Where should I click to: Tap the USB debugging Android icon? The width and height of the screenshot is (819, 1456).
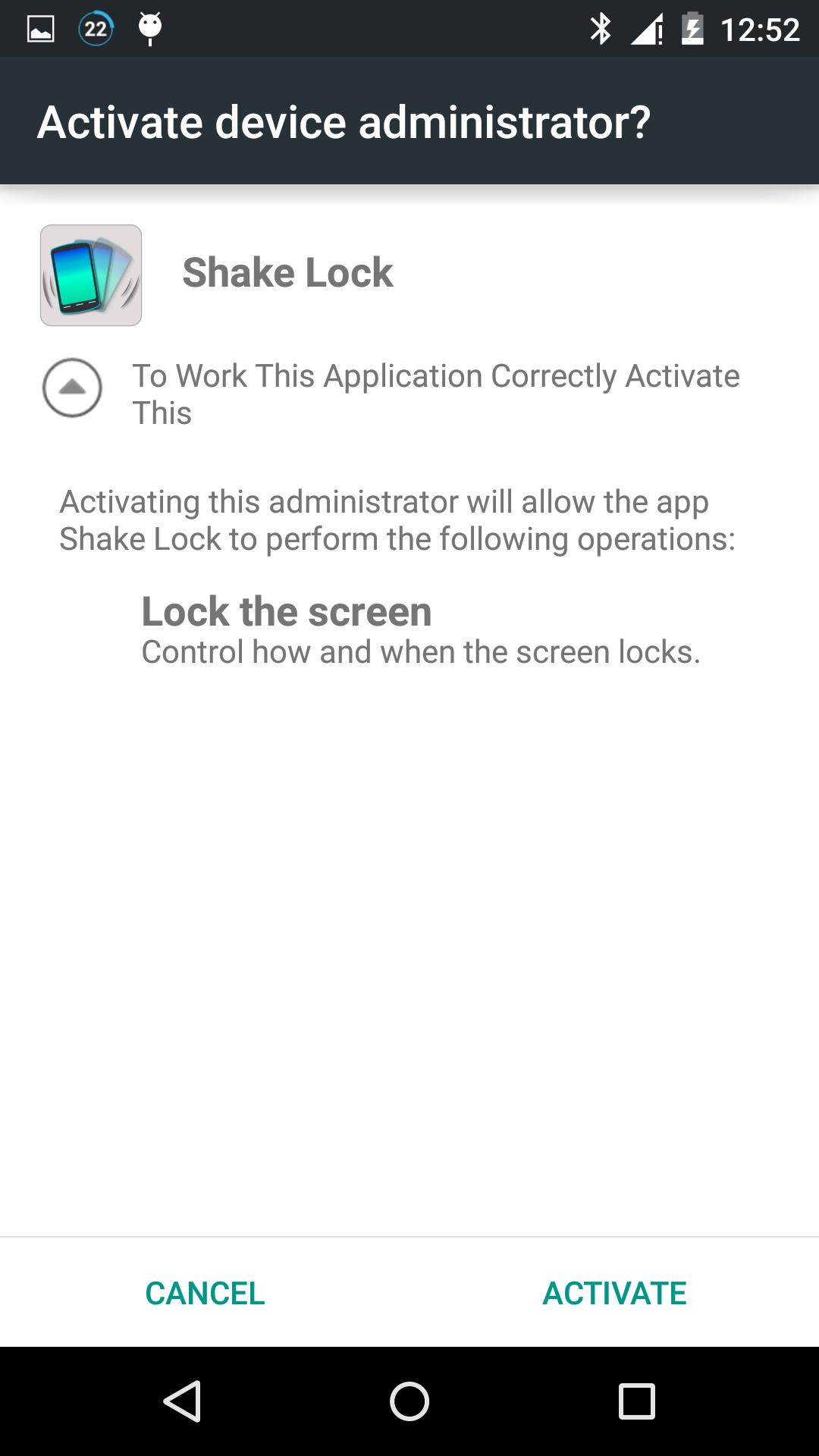click(x=150, y=27)
